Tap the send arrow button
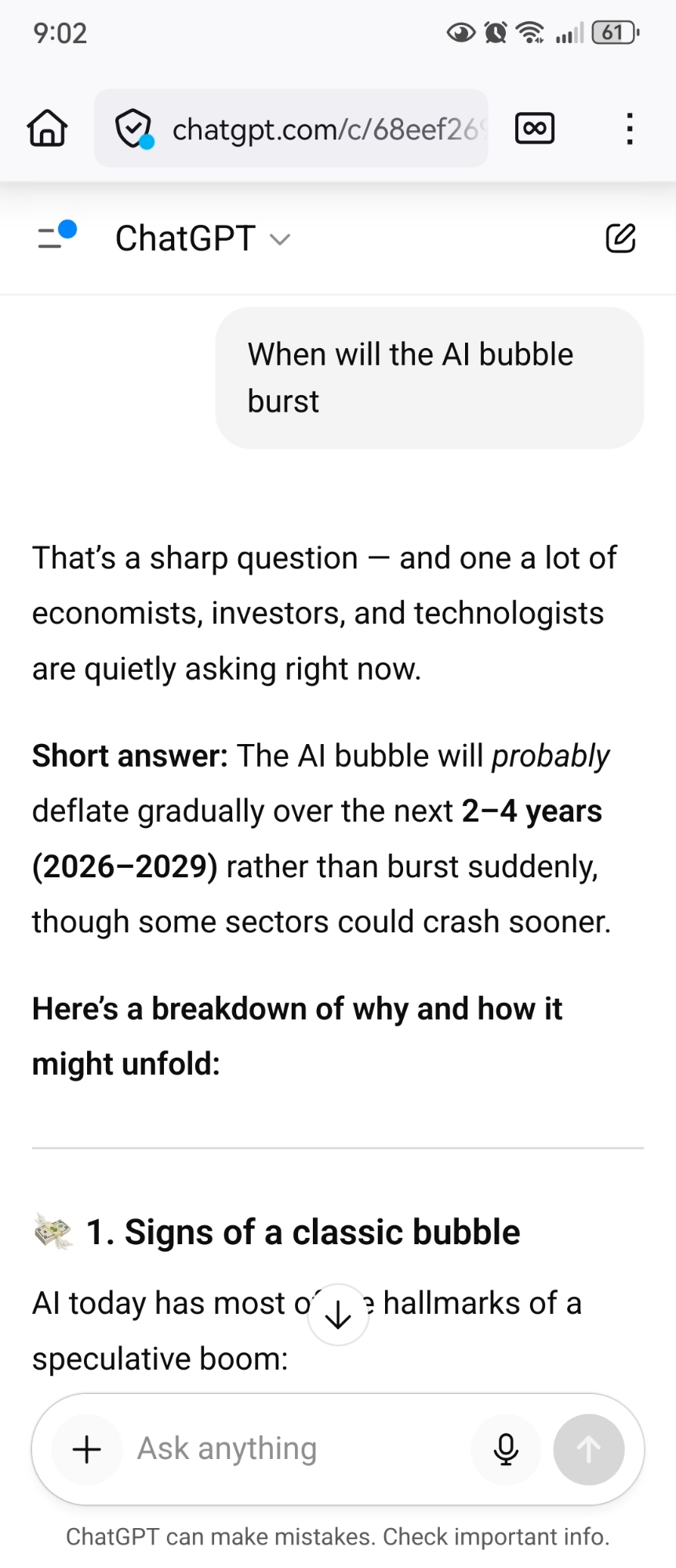 pos(589,1449)
